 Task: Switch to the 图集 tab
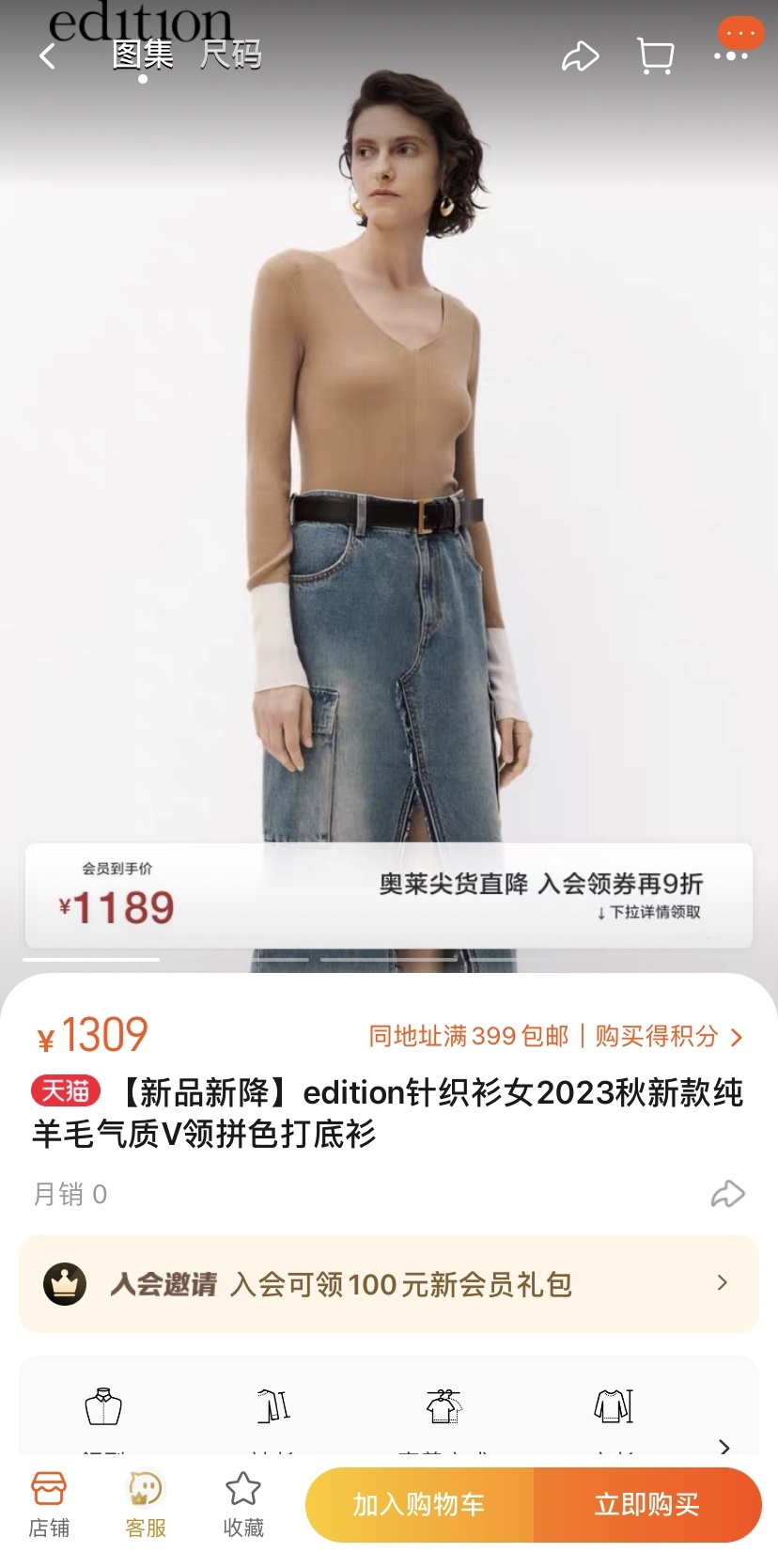tap(143, 55)
